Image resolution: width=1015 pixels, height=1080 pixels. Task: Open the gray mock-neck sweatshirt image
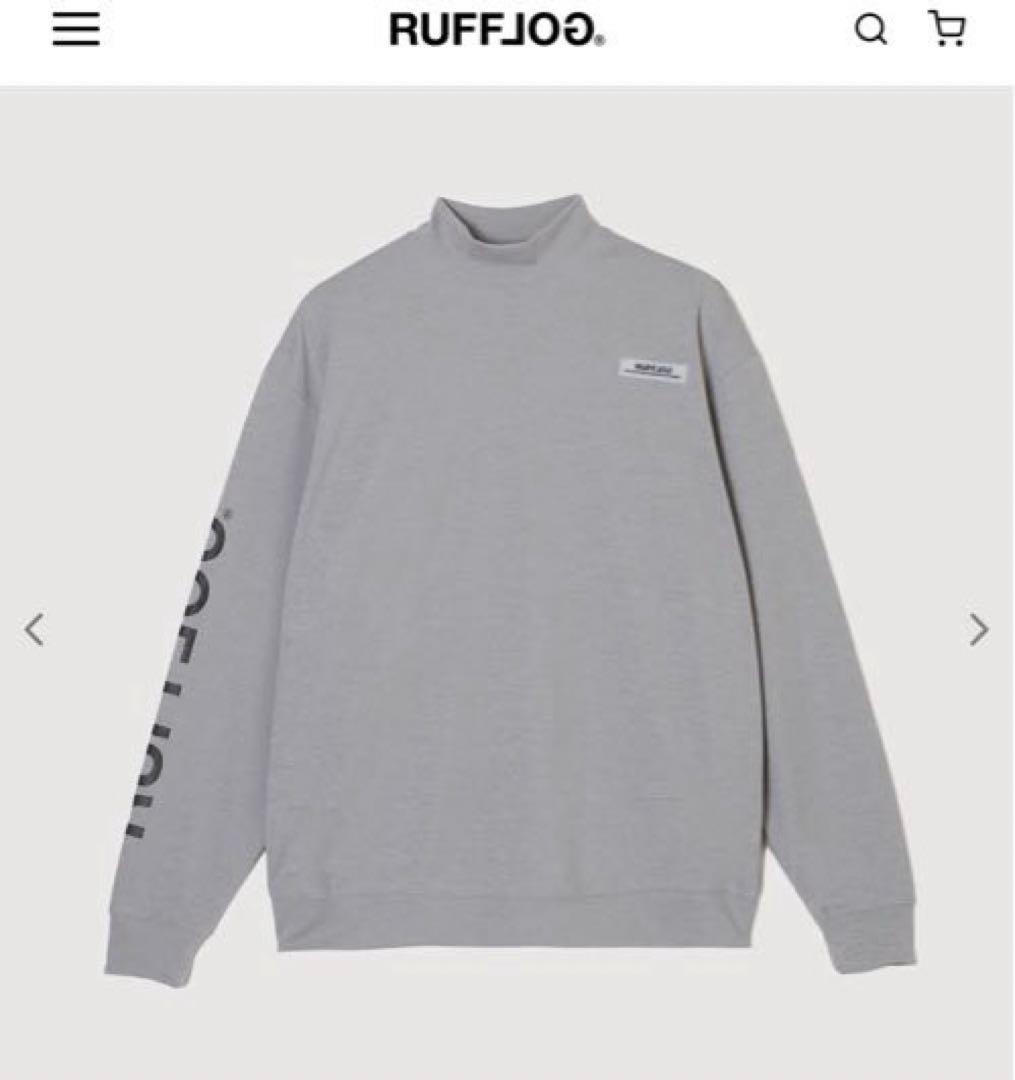510,580
